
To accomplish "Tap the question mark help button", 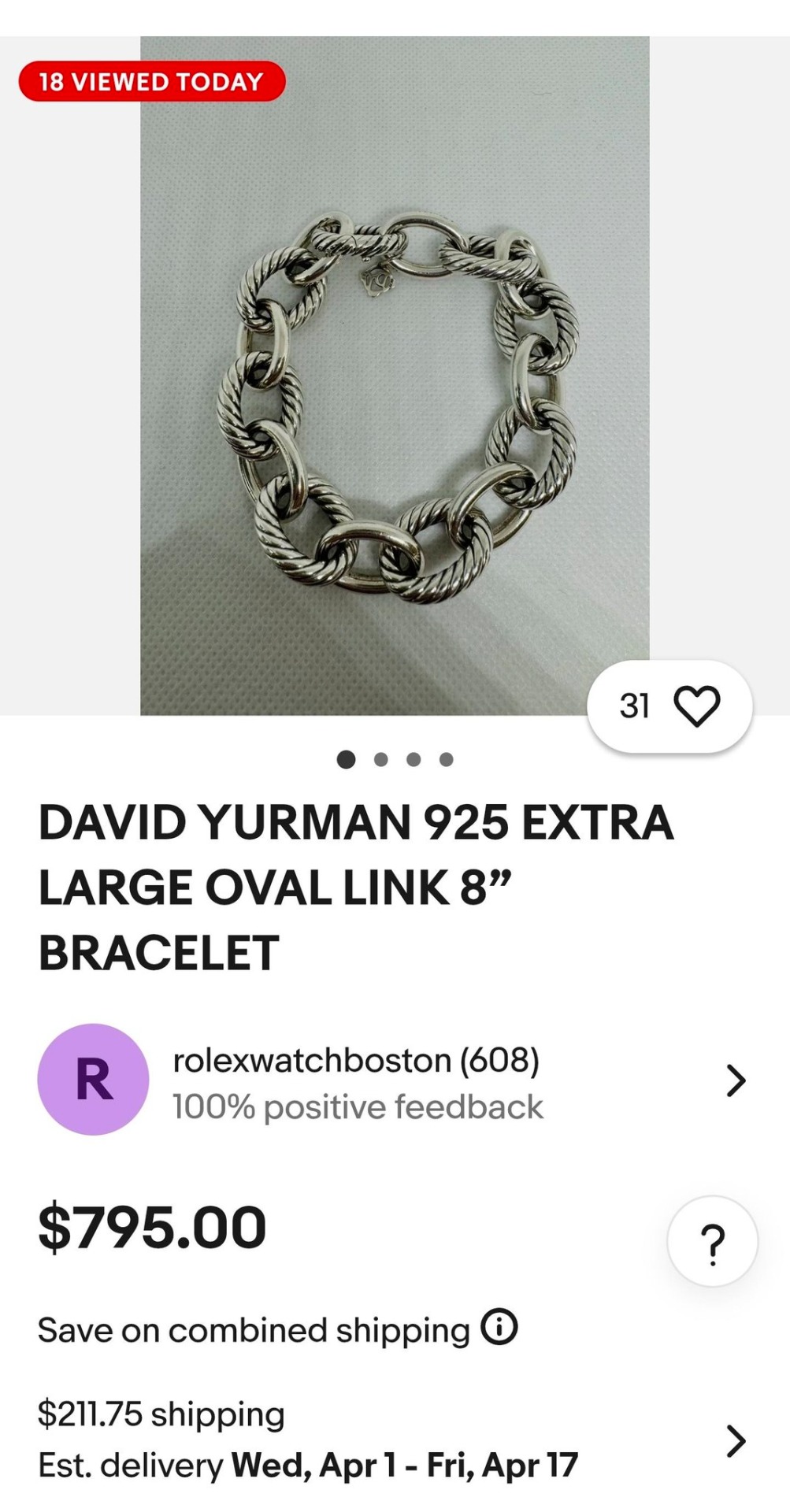I will point(712,1242).
